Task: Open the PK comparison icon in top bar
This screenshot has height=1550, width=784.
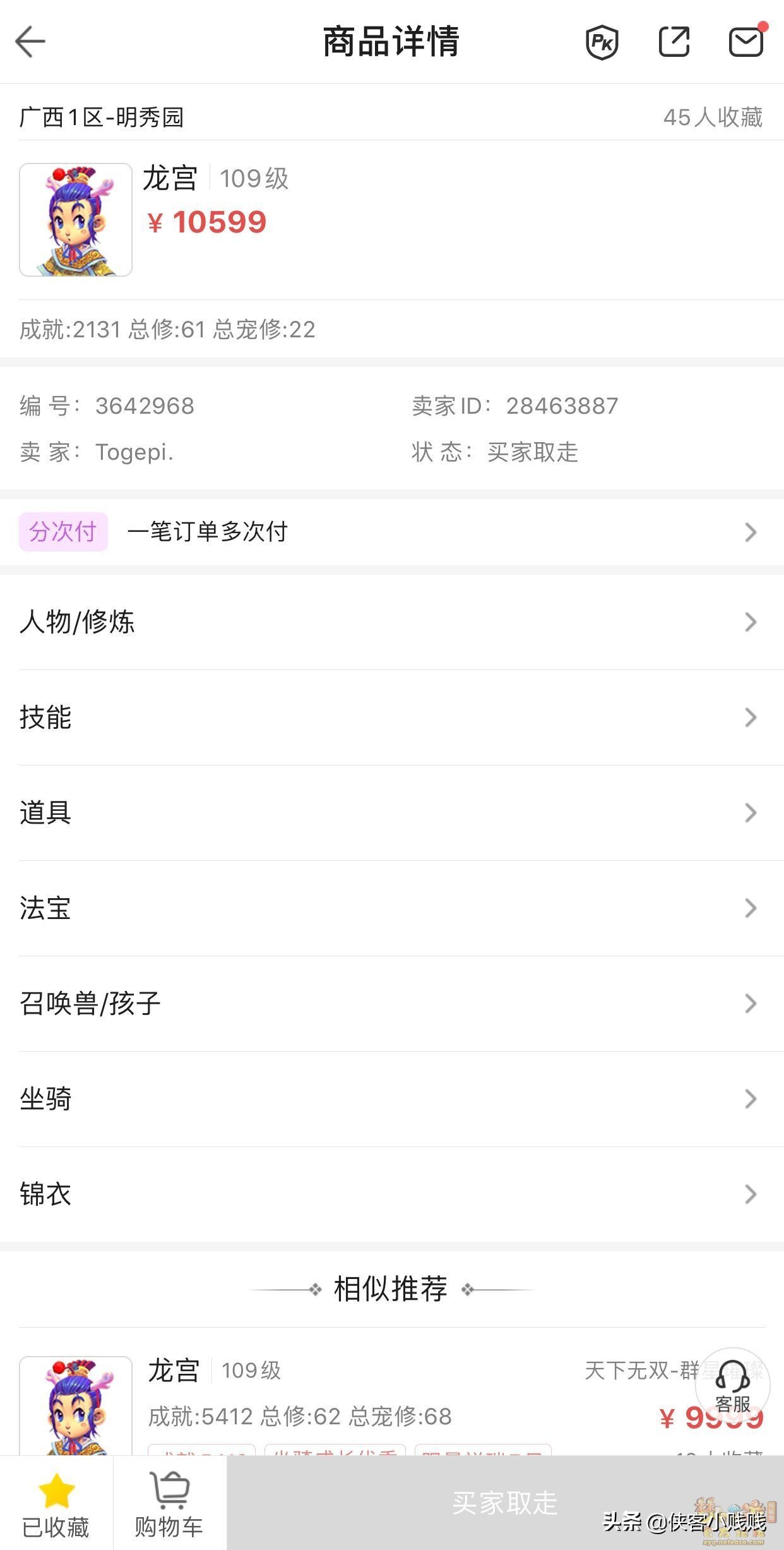Action: tap(602, 42)
